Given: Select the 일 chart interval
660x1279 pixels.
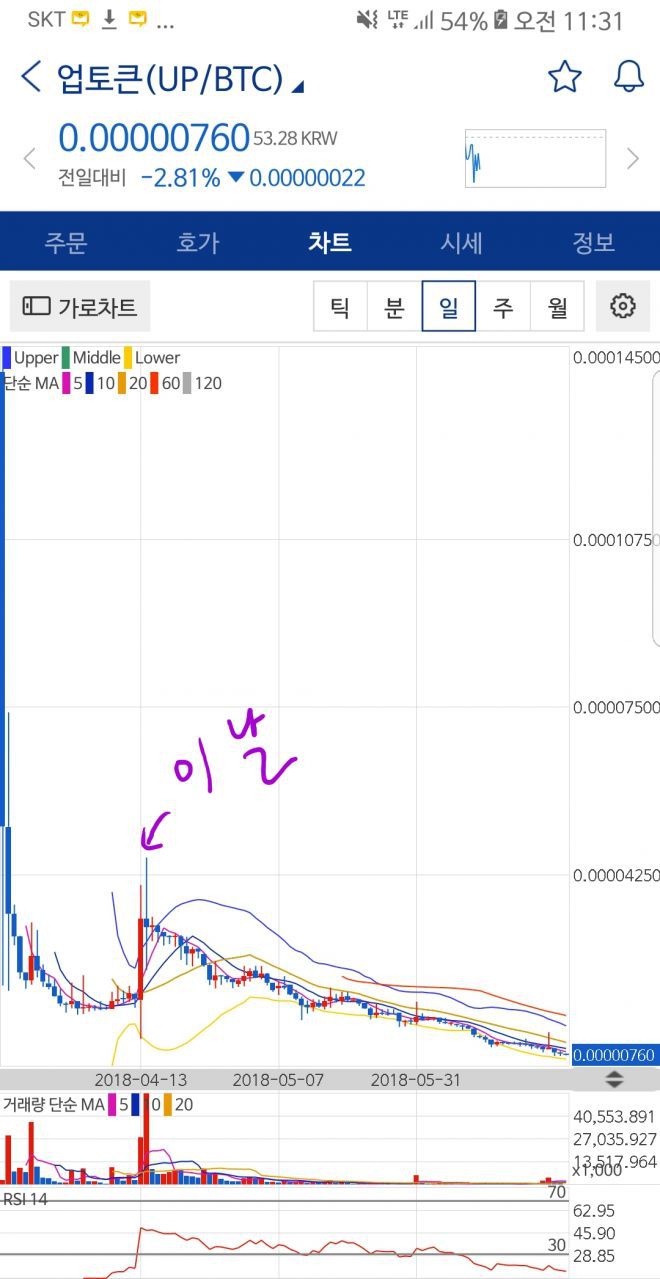Looking at the screenshot, I should point(448,306).
